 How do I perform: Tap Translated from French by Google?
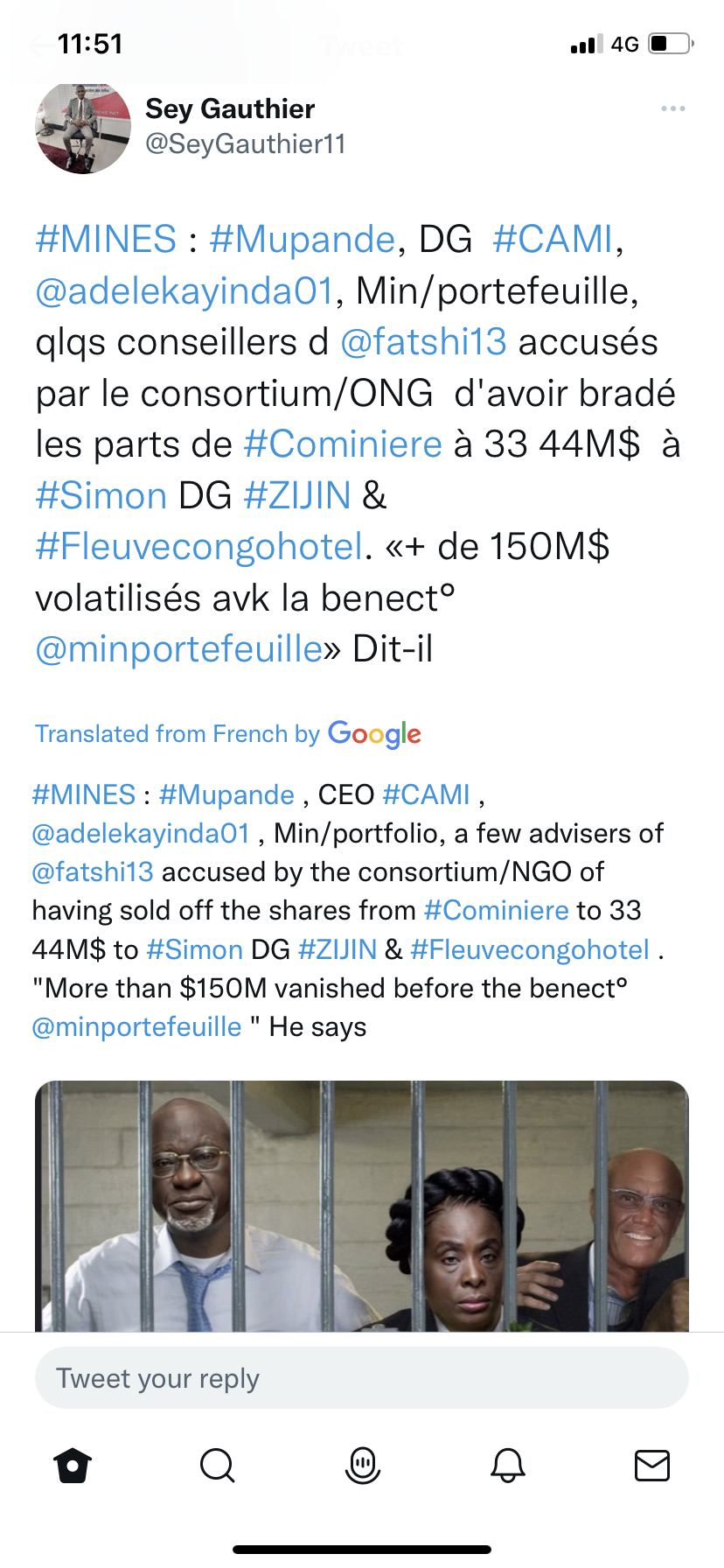click(227, 733)
